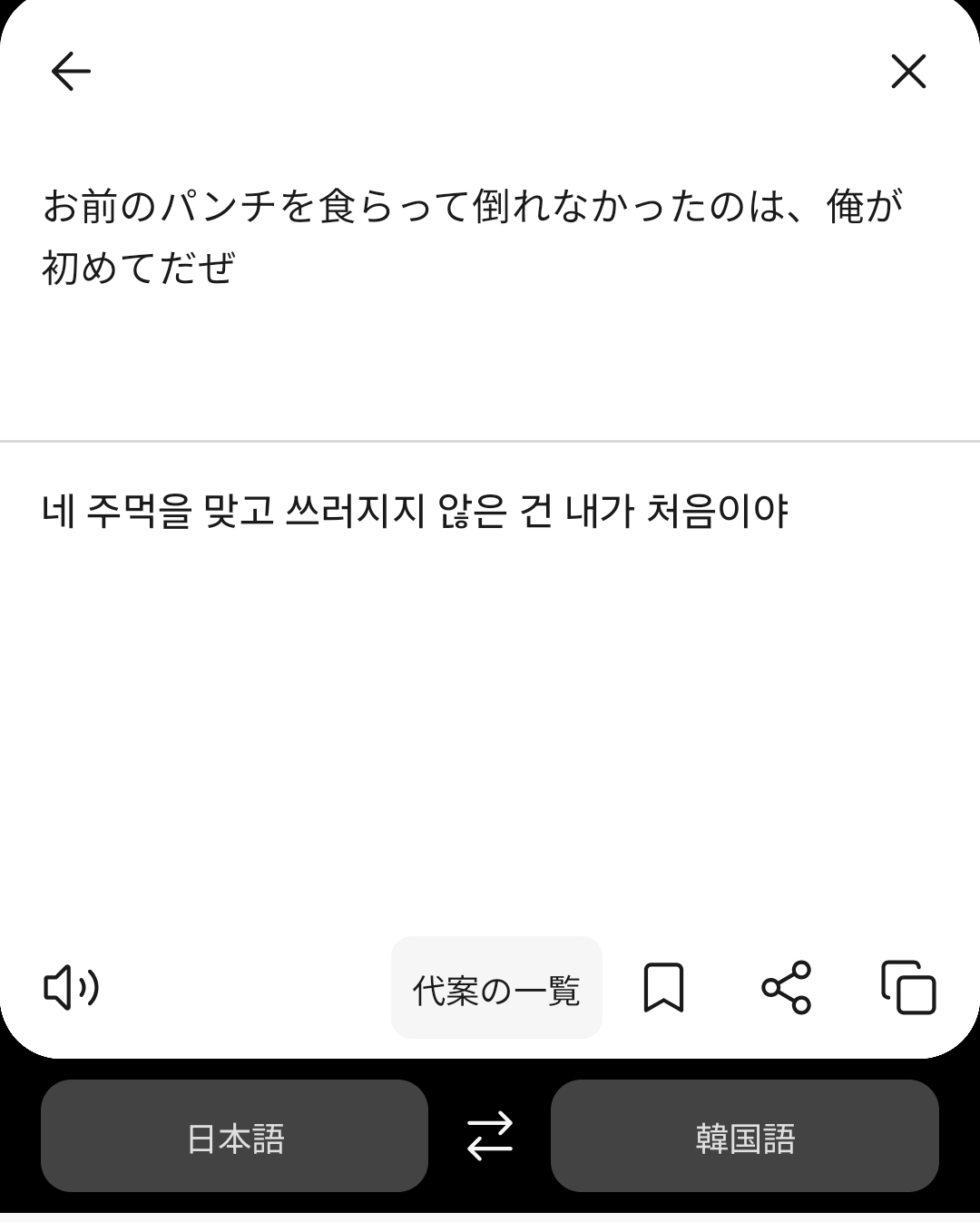
Task: Change the 韓国語 target language
Action: point(744,1136)
